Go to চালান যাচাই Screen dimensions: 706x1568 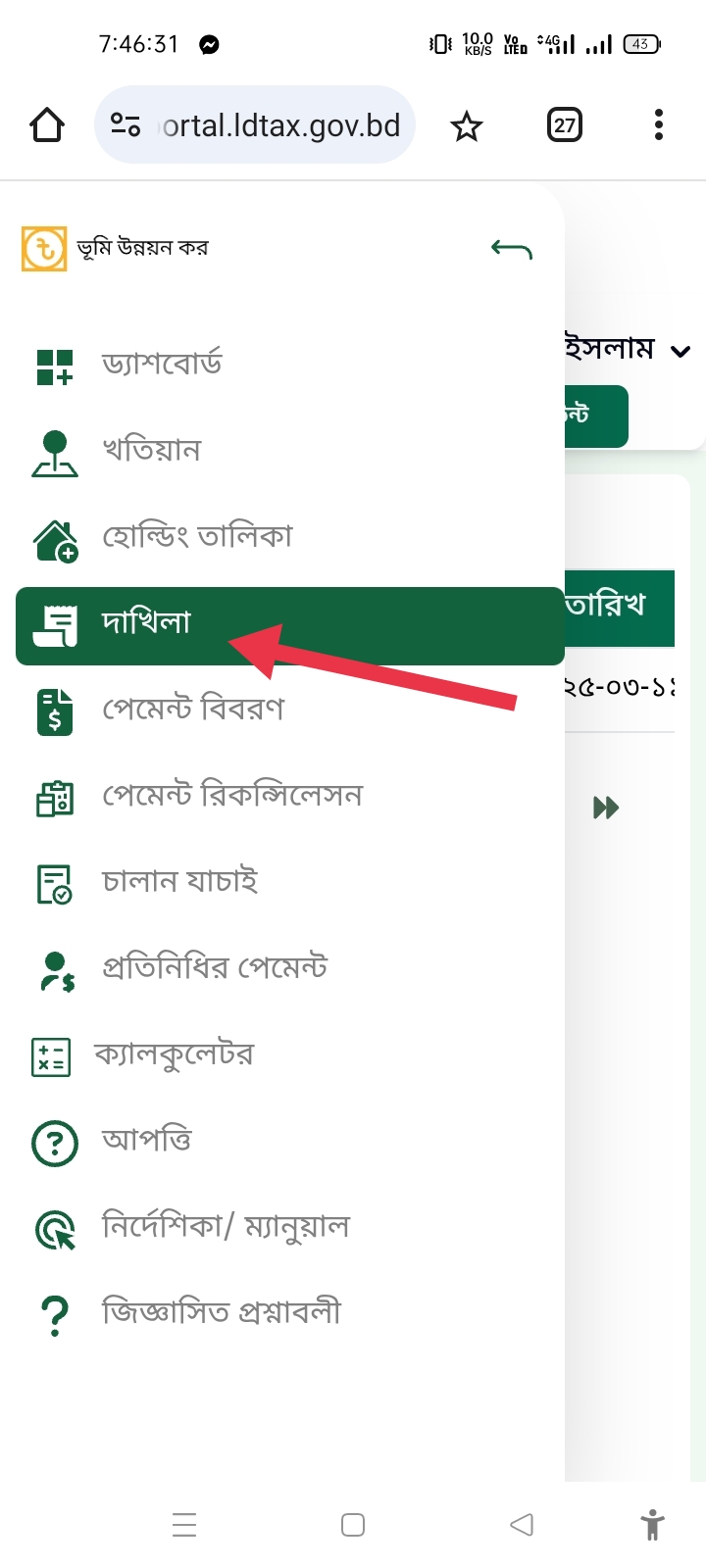(179, 882)
